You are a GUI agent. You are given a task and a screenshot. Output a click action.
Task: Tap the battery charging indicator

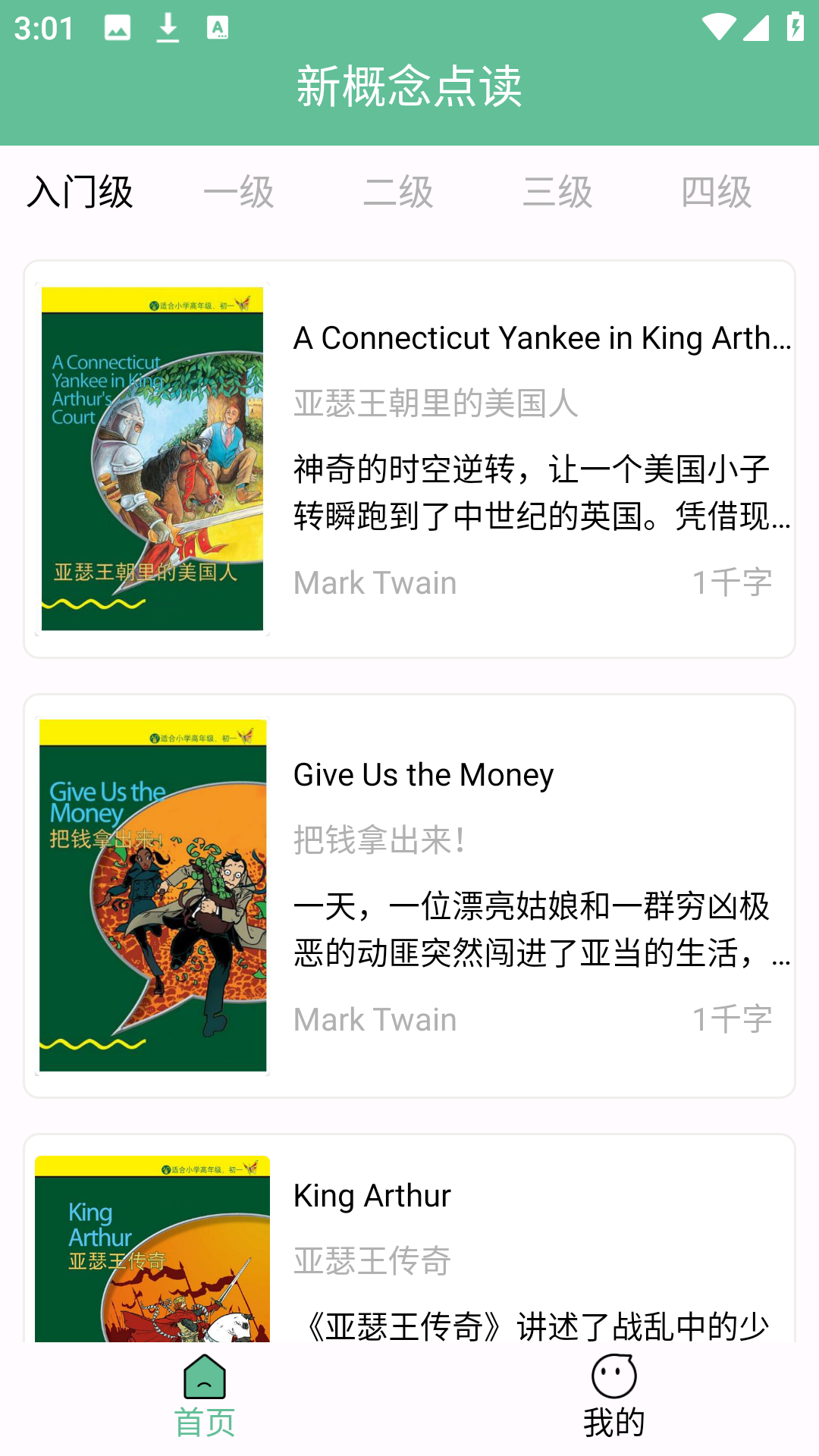[794, 27]
